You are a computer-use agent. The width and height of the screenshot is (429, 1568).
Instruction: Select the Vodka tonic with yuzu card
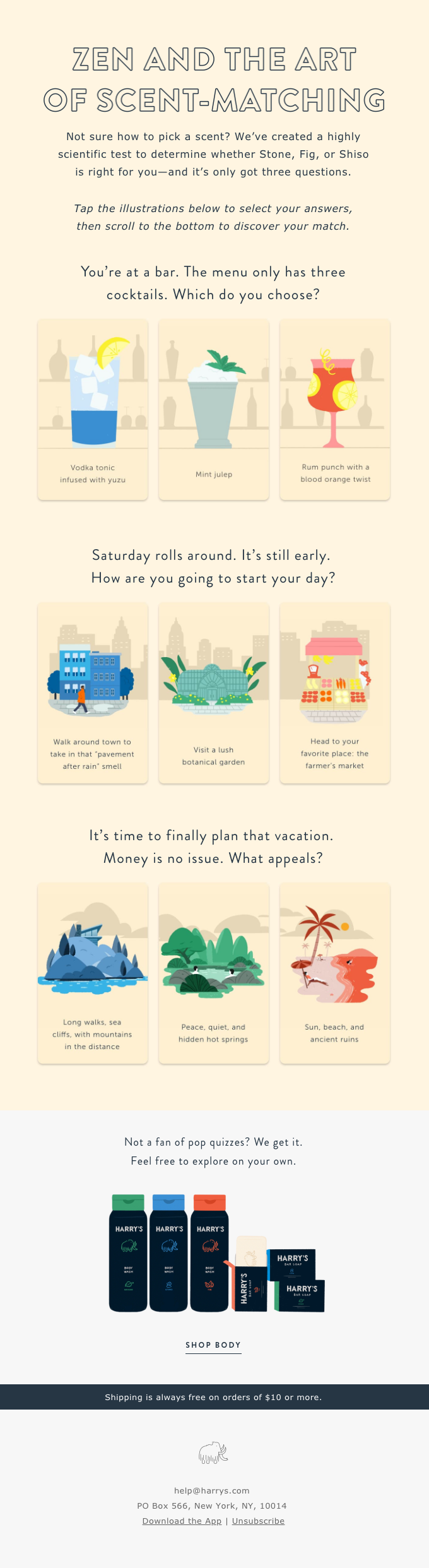coord(93,409)
